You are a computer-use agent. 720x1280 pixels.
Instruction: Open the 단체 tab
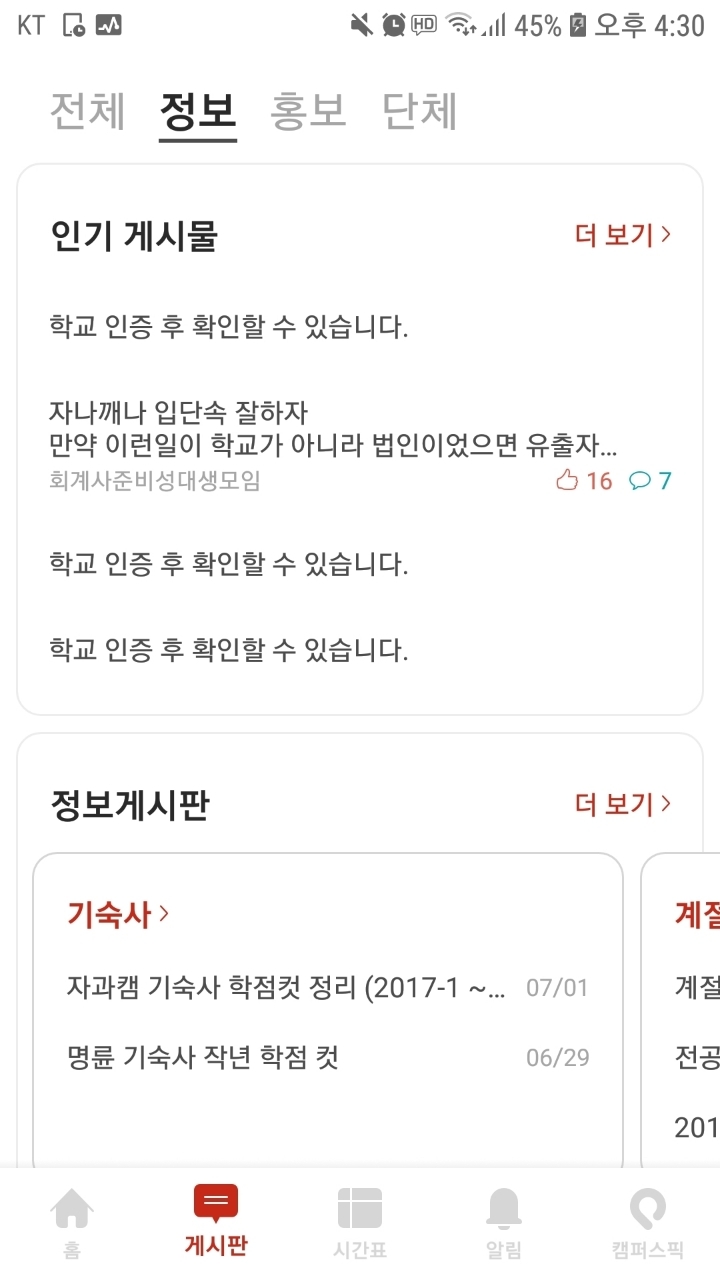pyautogui.click(x=420, y=111)
